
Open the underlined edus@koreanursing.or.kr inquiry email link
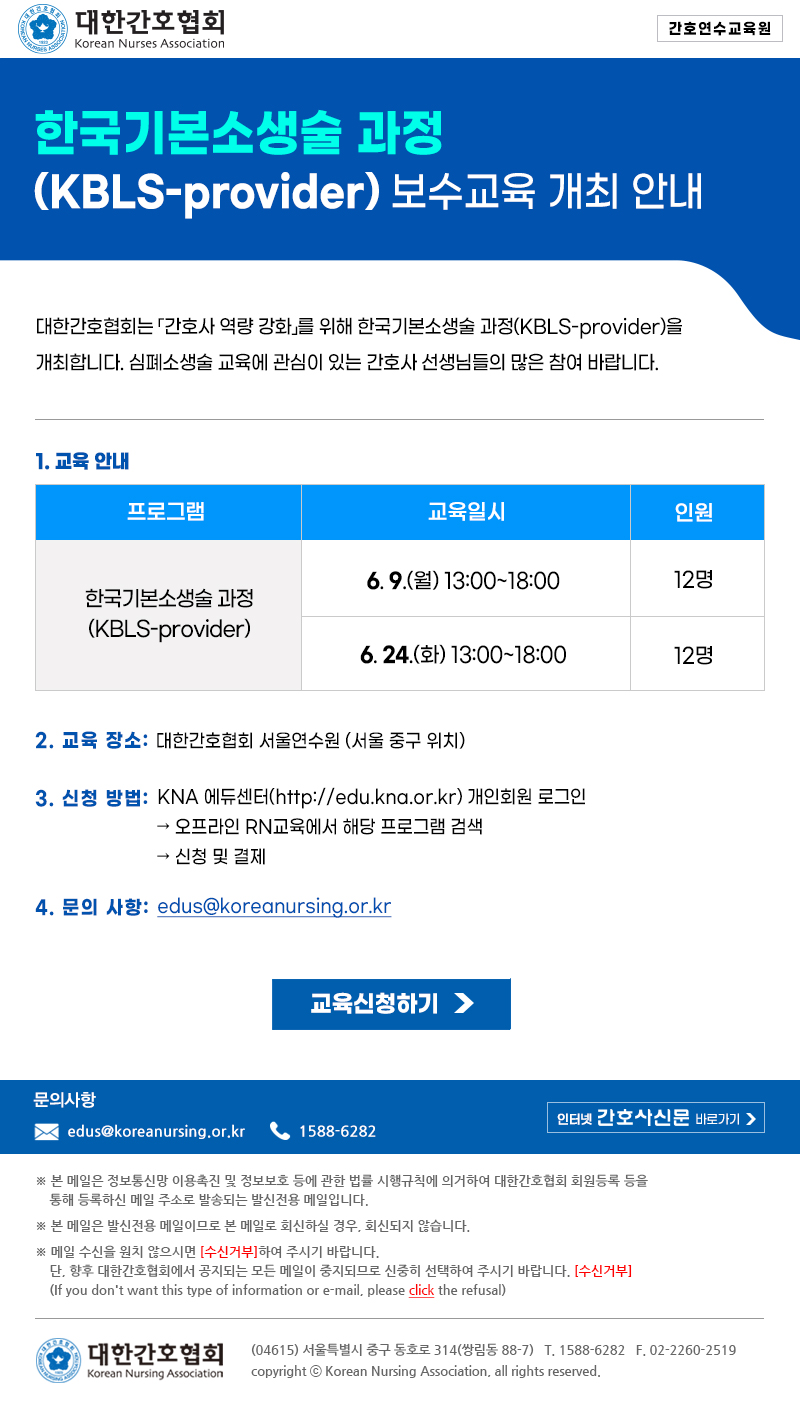[x=274, y=907]
